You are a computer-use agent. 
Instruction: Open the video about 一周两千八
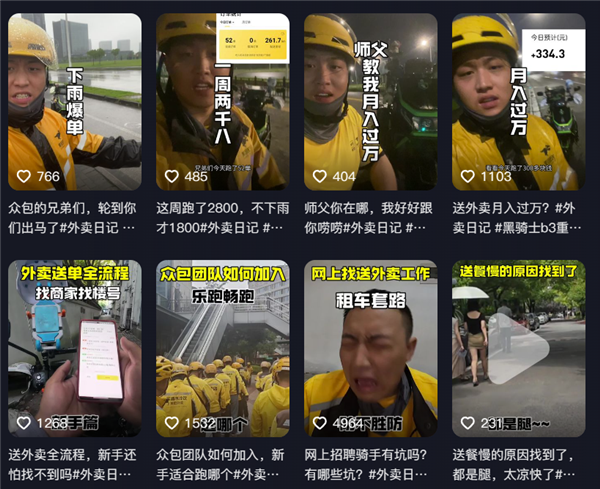pyautogui.click(x=222, y=100)
